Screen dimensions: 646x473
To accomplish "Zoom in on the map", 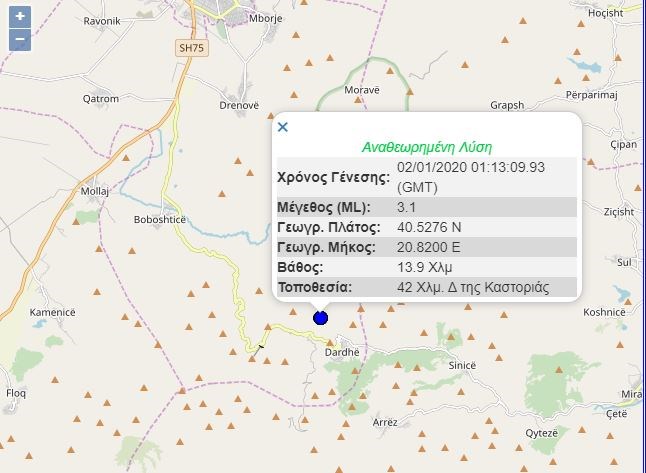I will click(20, 17).
